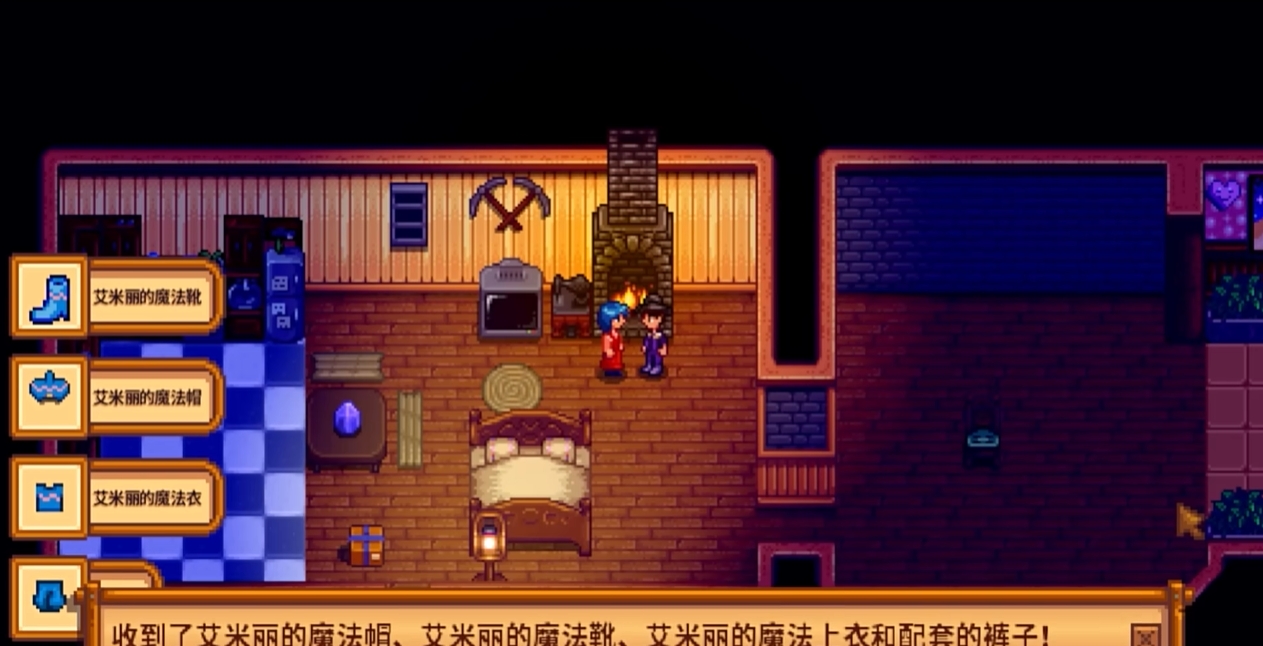Image resolution: width=1263 pixels, height=646 pixels.
Task: Close the received-items message box
Action: (1144, 636)
